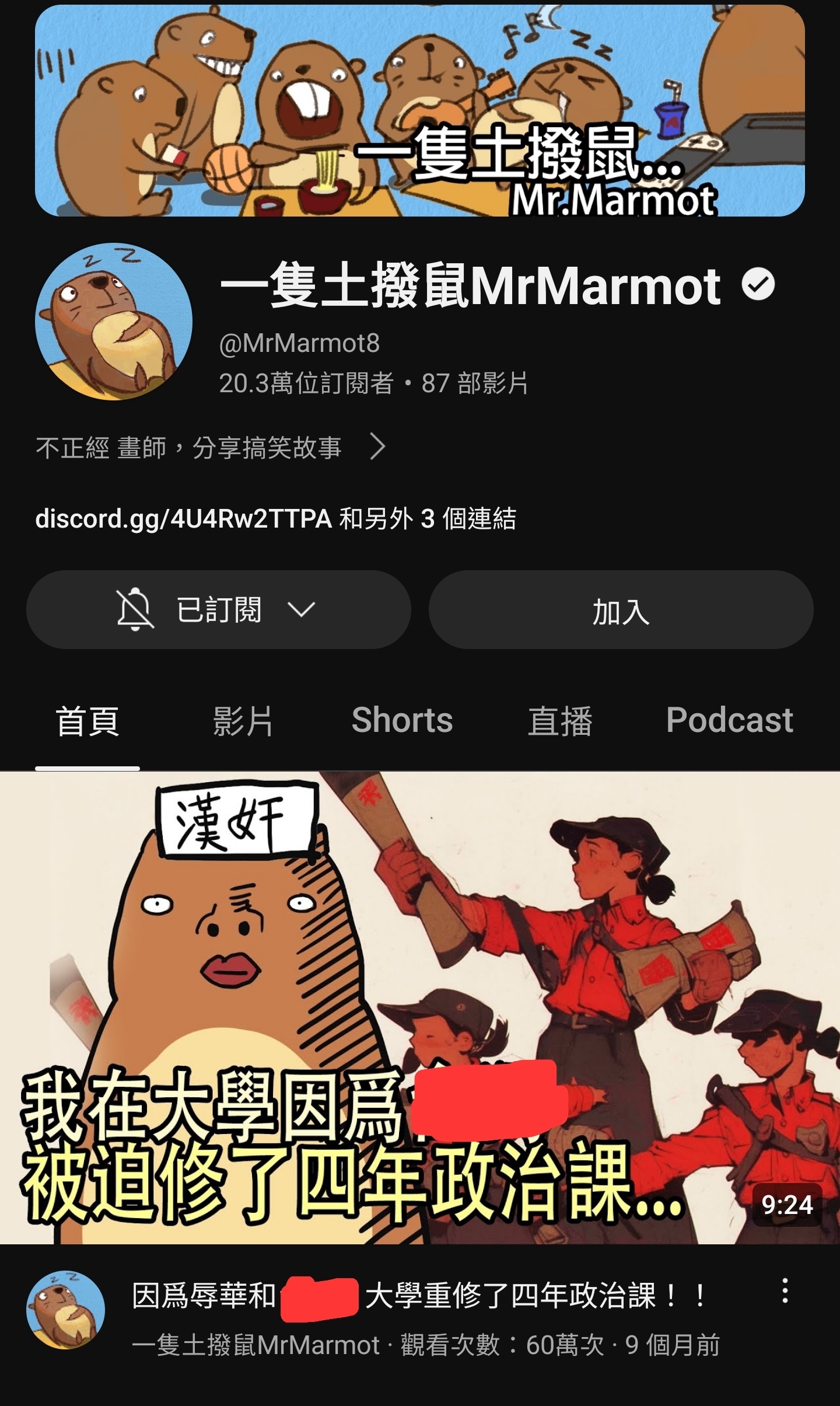This screenshot has height=1406, width=840.
Task: Select the 首頁 tab
Action: click(87, 720)
